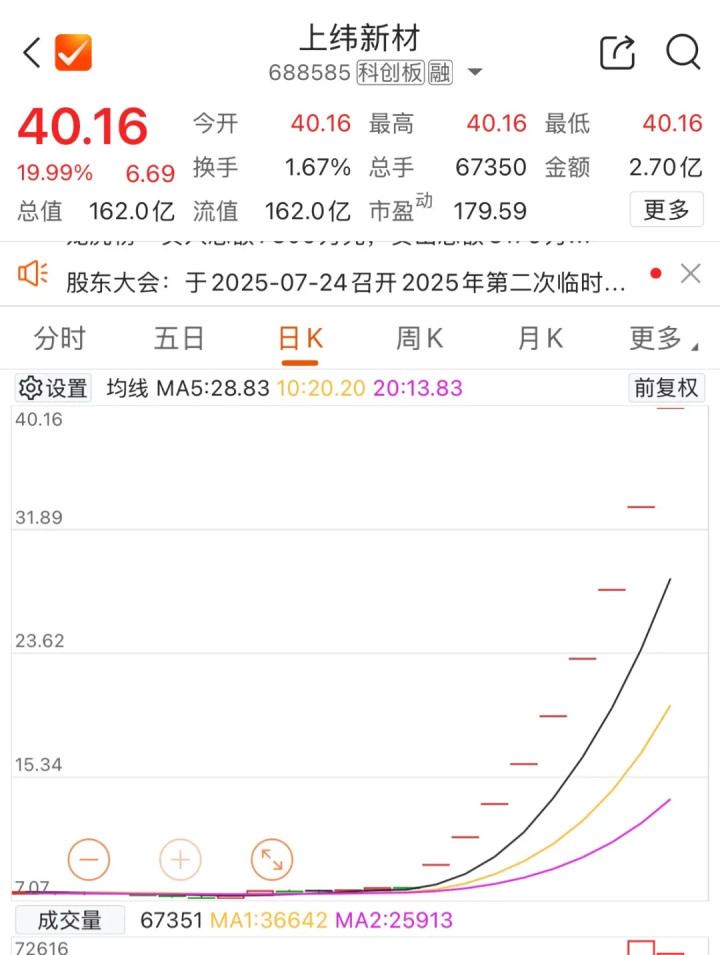720x955 pixels.
Task: Tap the 更多 button for more quote data
Action: 666,210
